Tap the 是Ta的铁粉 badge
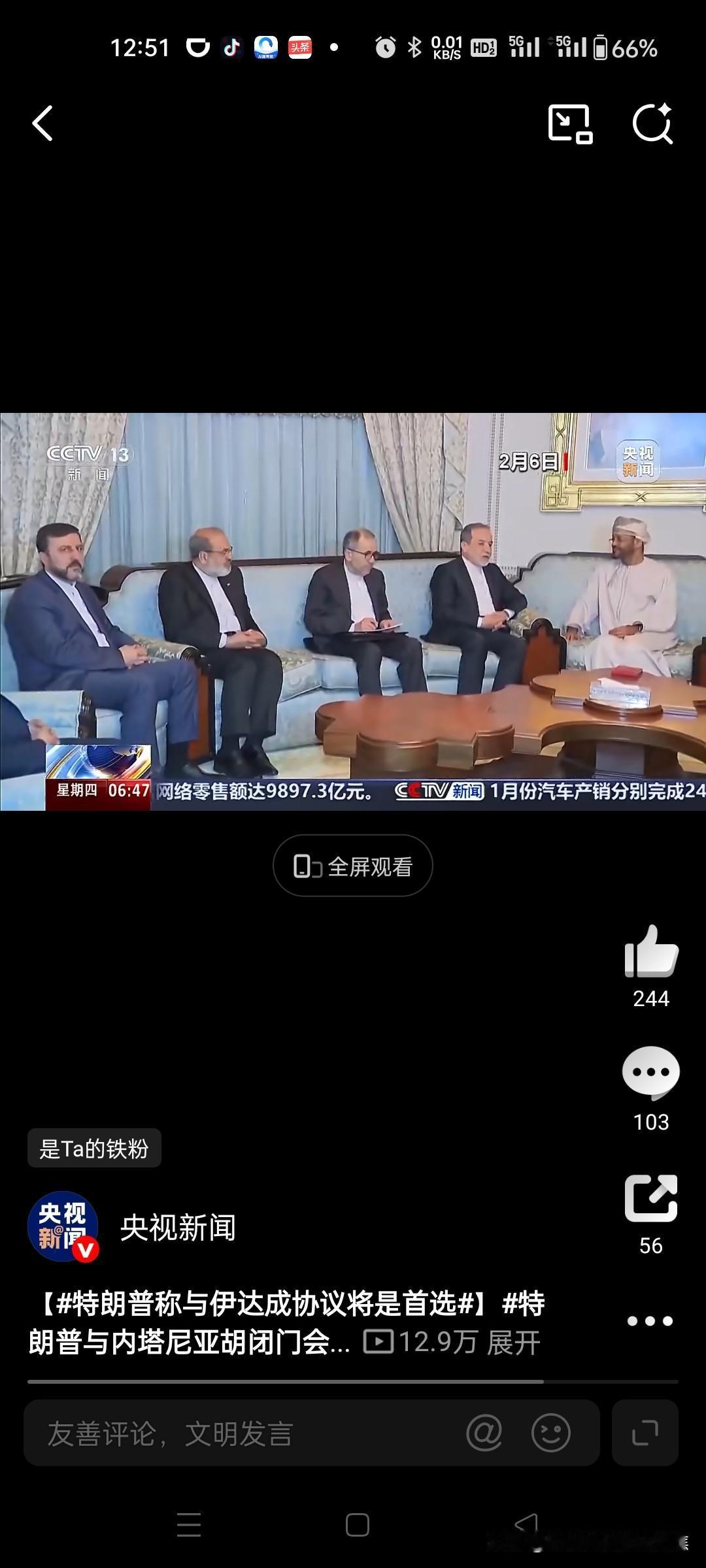 (x=94, y=1148)
